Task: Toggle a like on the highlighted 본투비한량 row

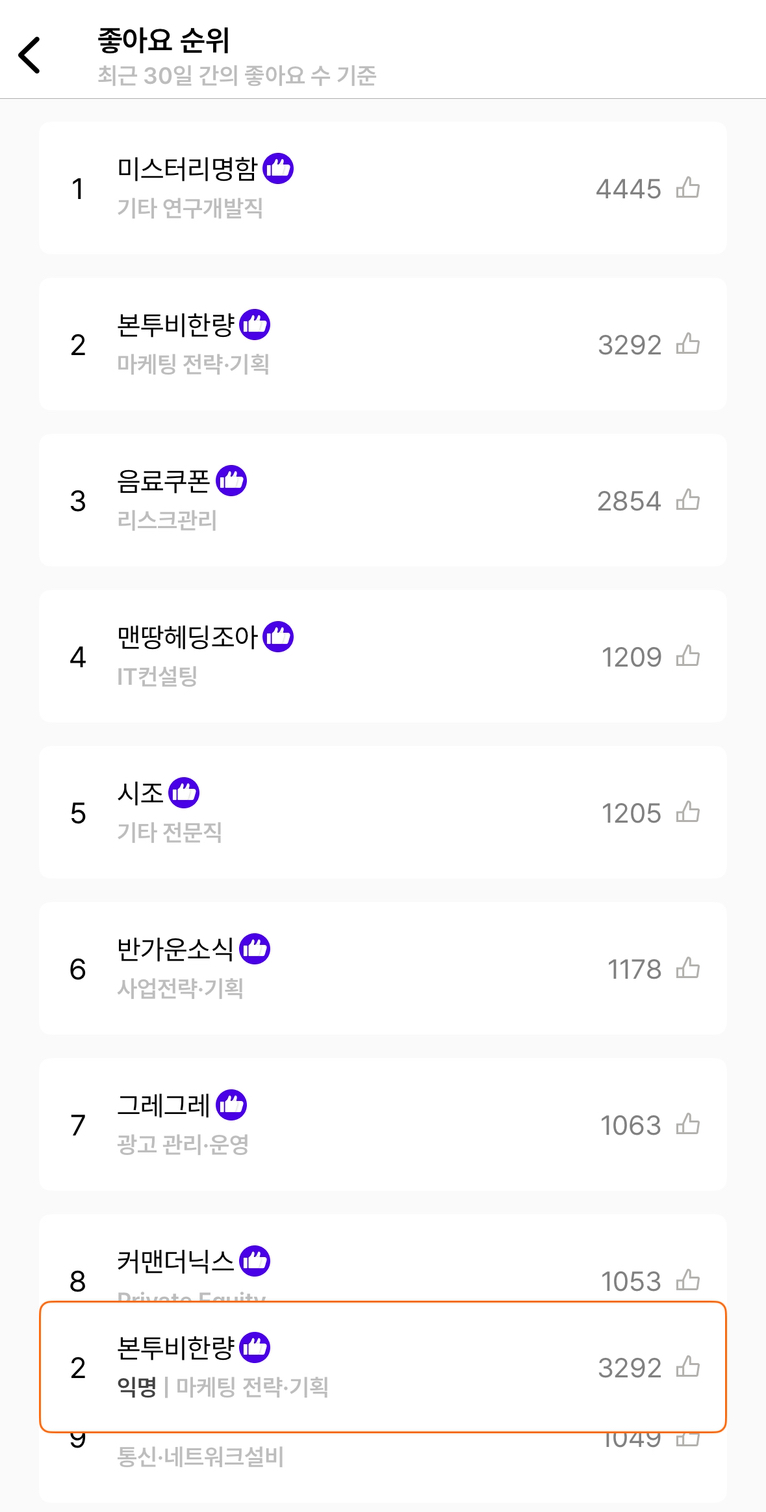Action: 687,1367
